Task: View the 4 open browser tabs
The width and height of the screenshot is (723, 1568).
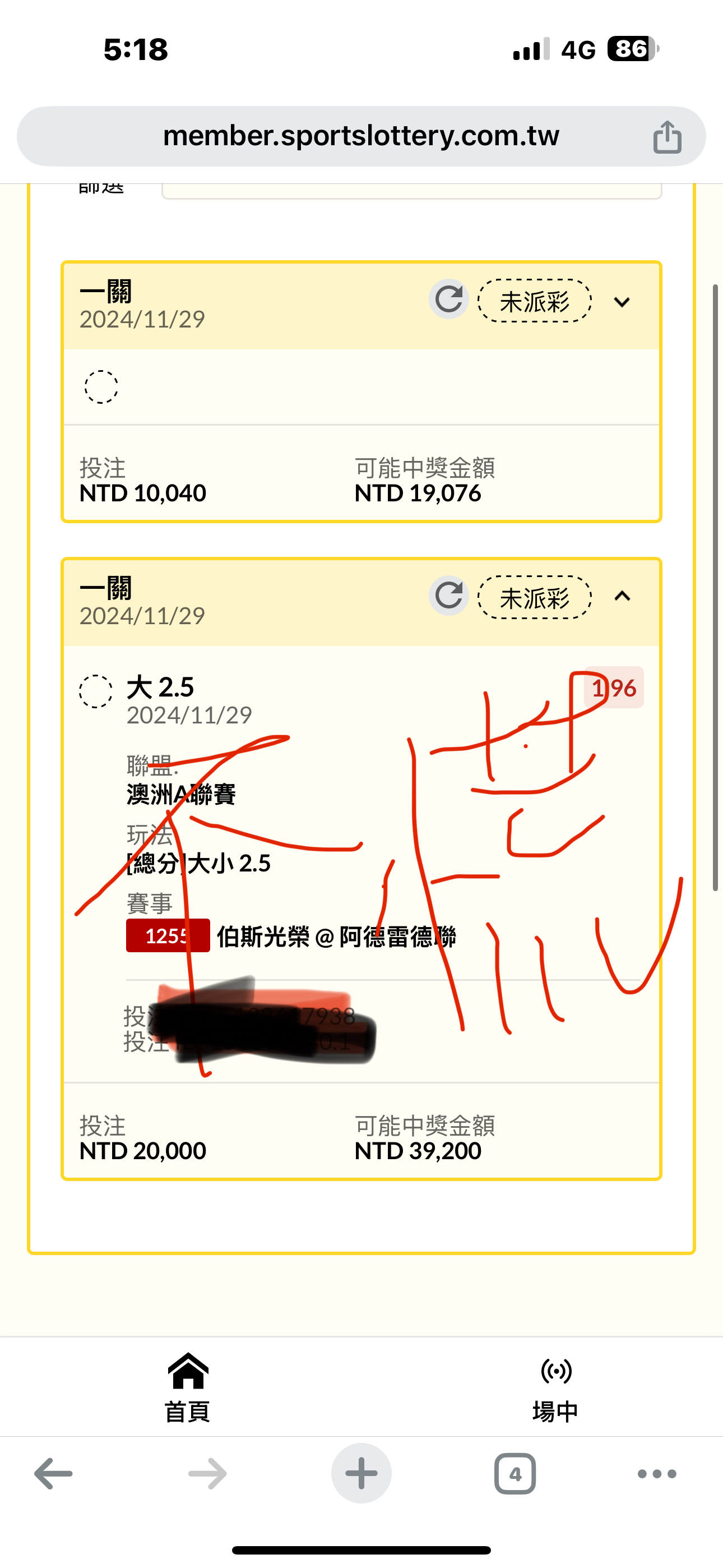Action: [515, 1474]
